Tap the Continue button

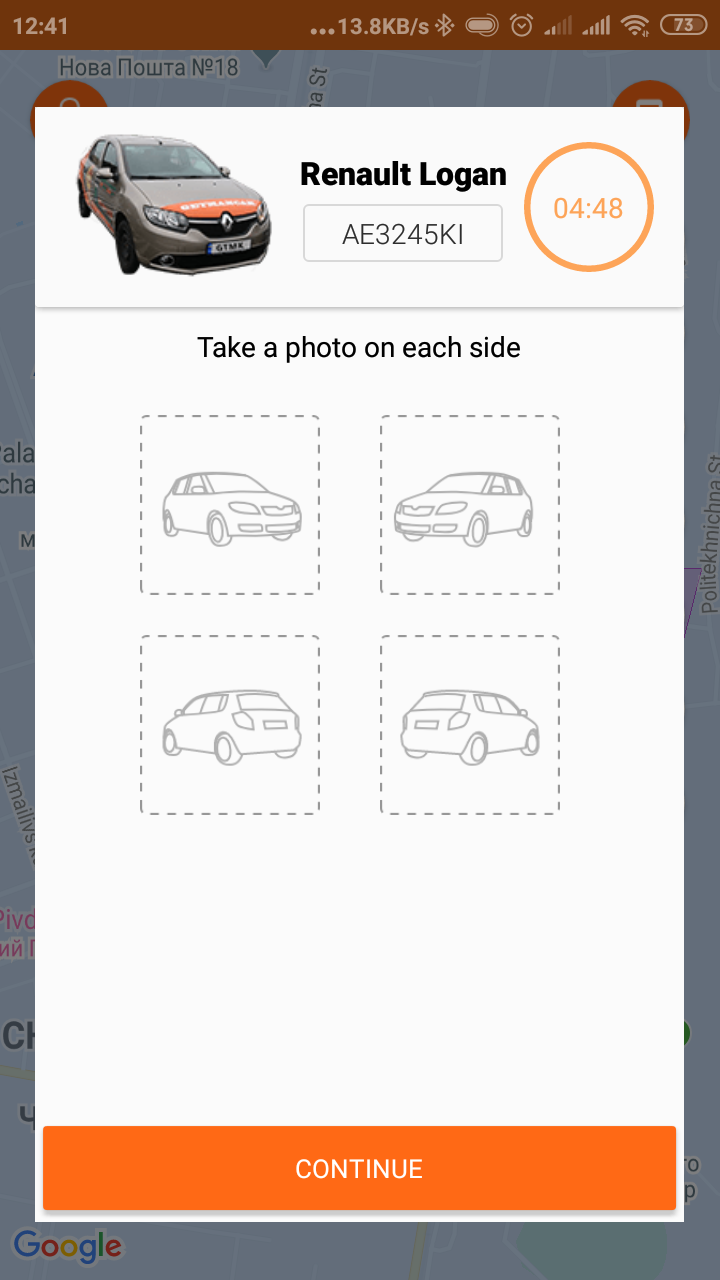pos(359,1168)
